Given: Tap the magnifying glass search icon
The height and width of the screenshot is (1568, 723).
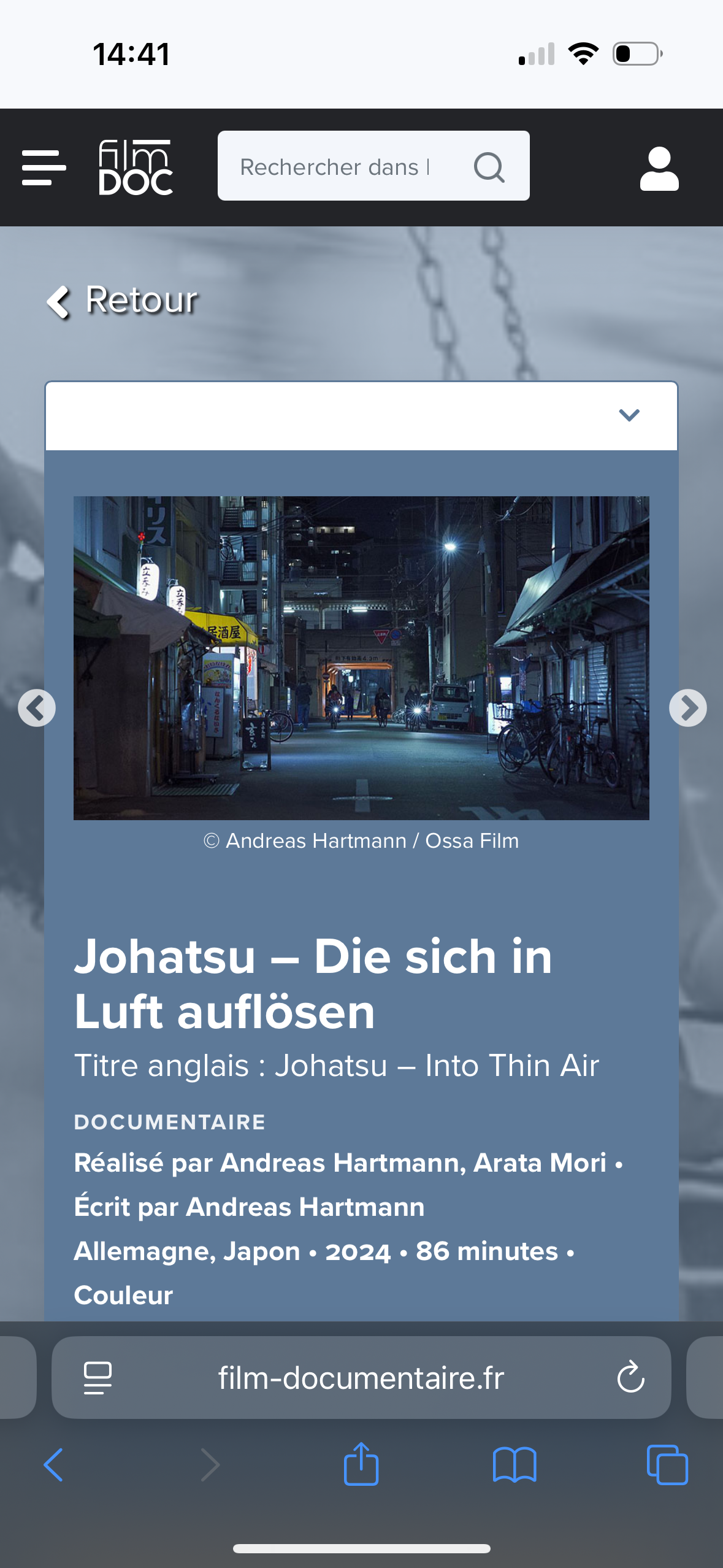Looking at the screenshot, I should tap(489, 167).
